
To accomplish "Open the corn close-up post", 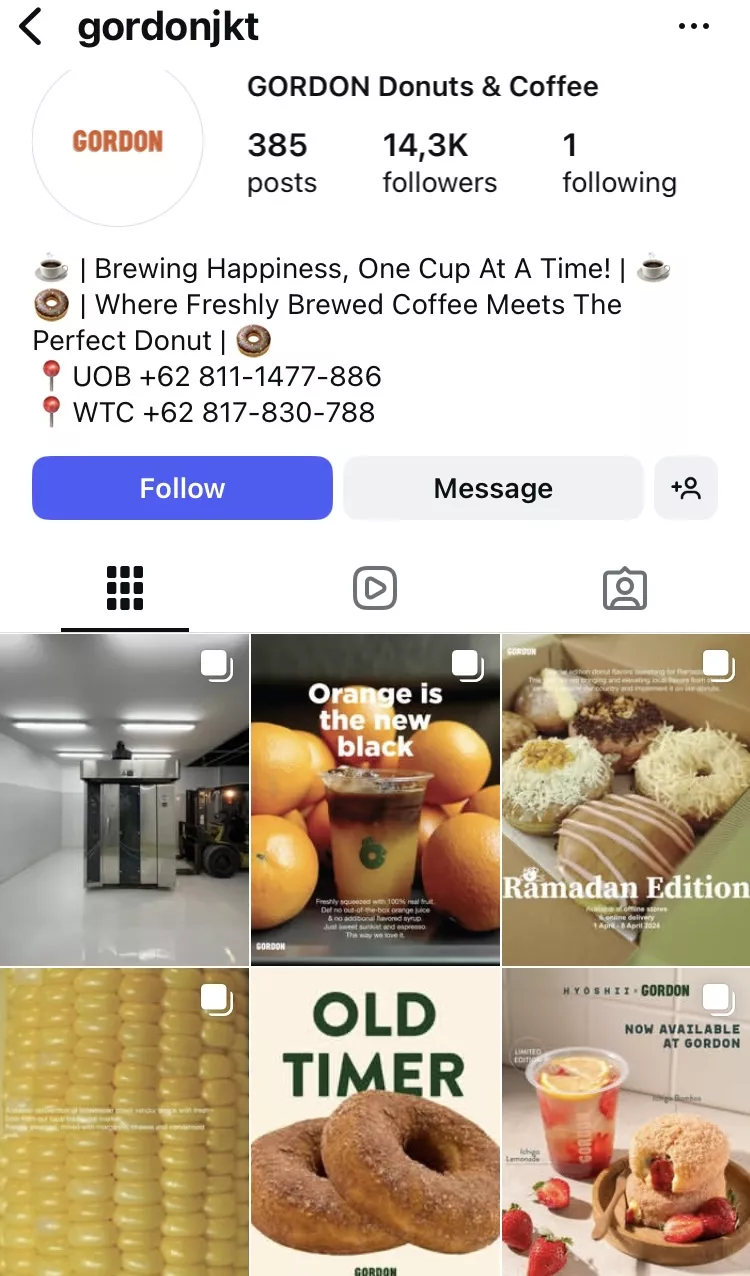I will [x=124, y=1120].
